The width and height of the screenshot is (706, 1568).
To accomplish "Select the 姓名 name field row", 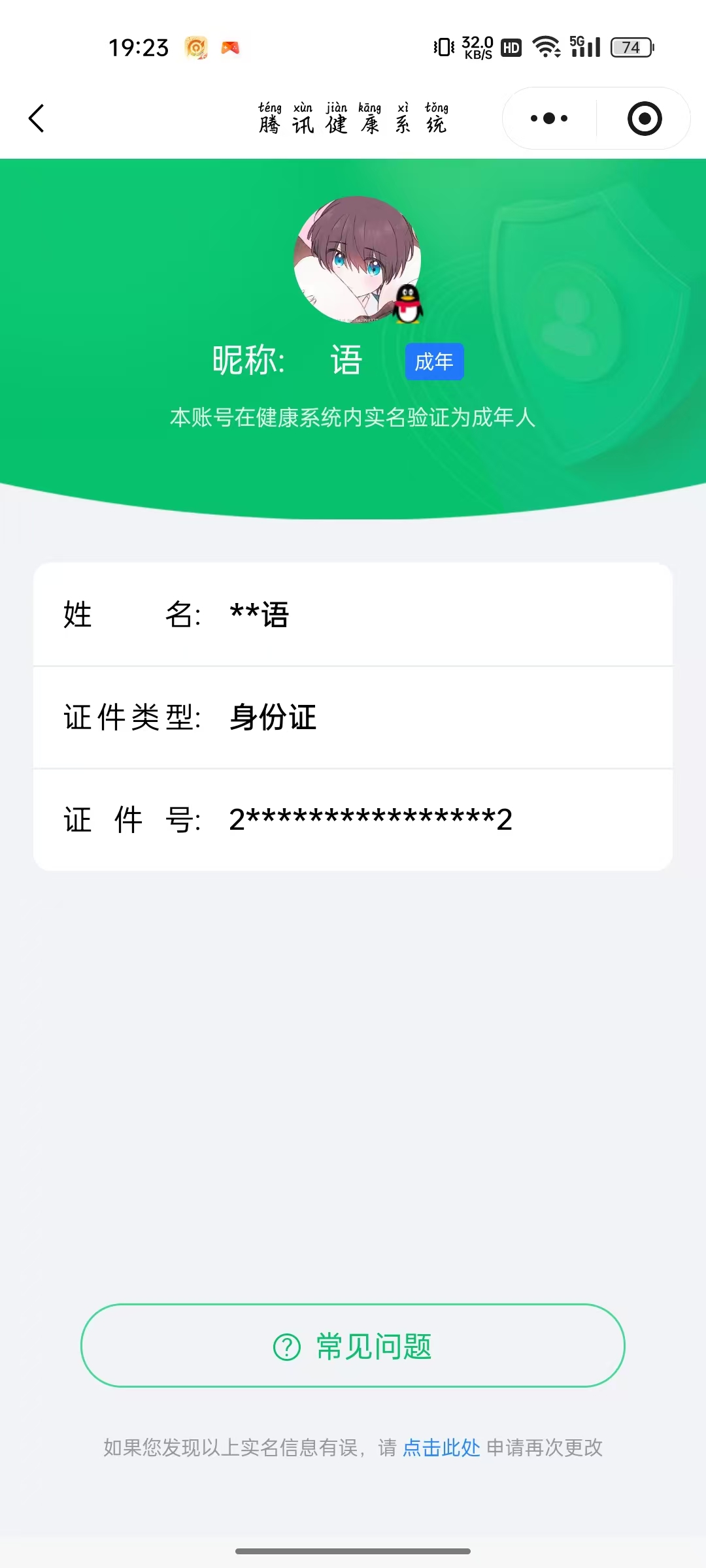I will (353, 615).
